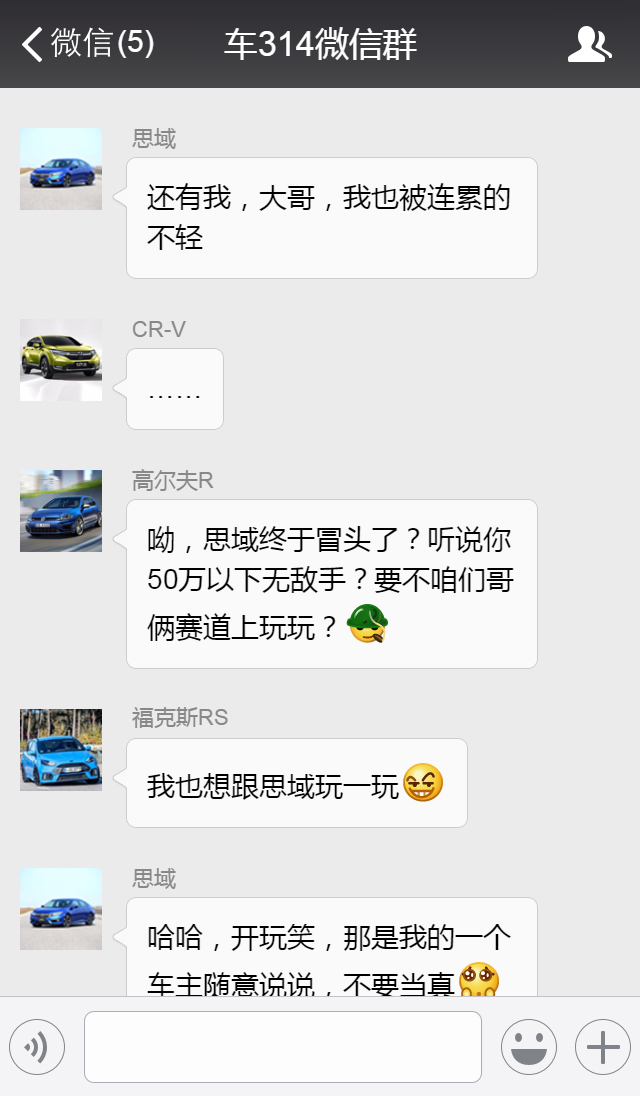
Task: Open 高尔夫R's profile avatar
Action: pos(61,511)
